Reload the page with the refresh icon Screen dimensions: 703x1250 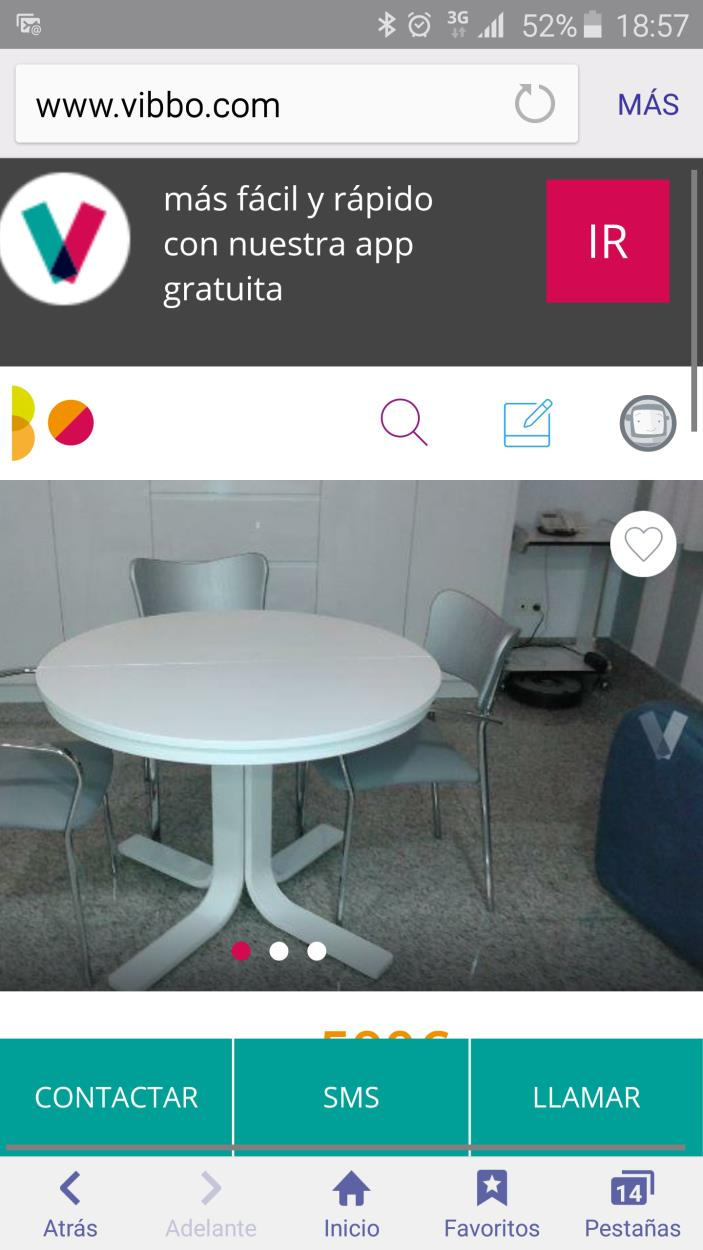(x=534, y=105)
